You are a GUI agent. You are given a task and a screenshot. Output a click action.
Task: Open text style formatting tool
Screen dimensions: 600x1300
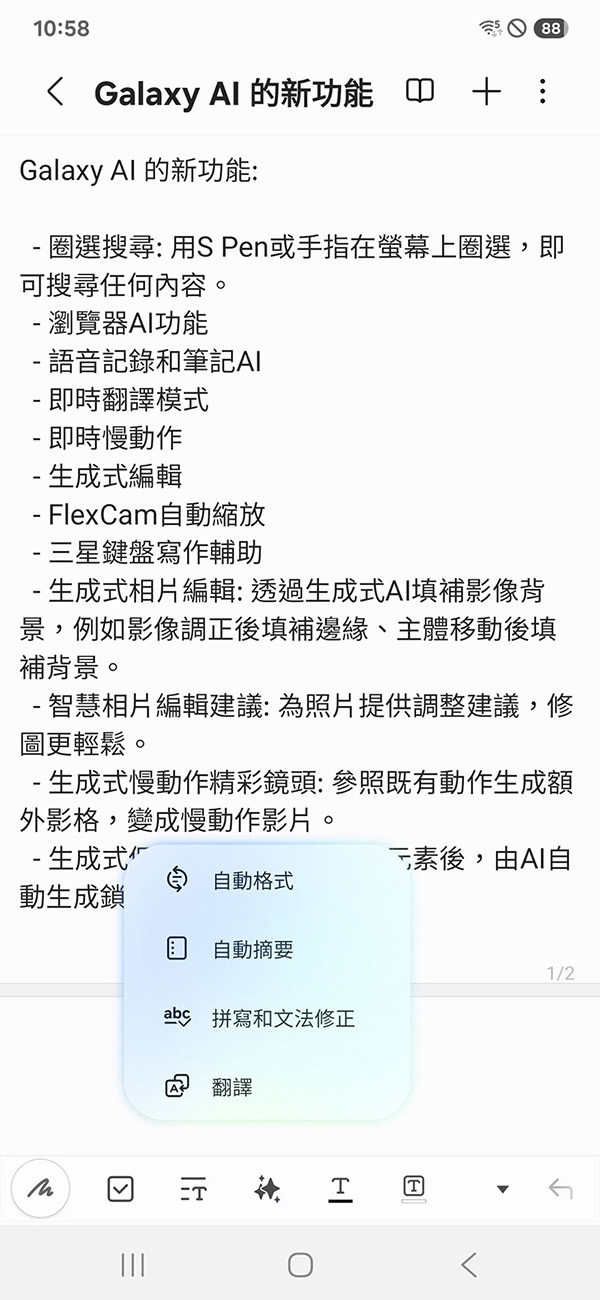coord(193,1189)
